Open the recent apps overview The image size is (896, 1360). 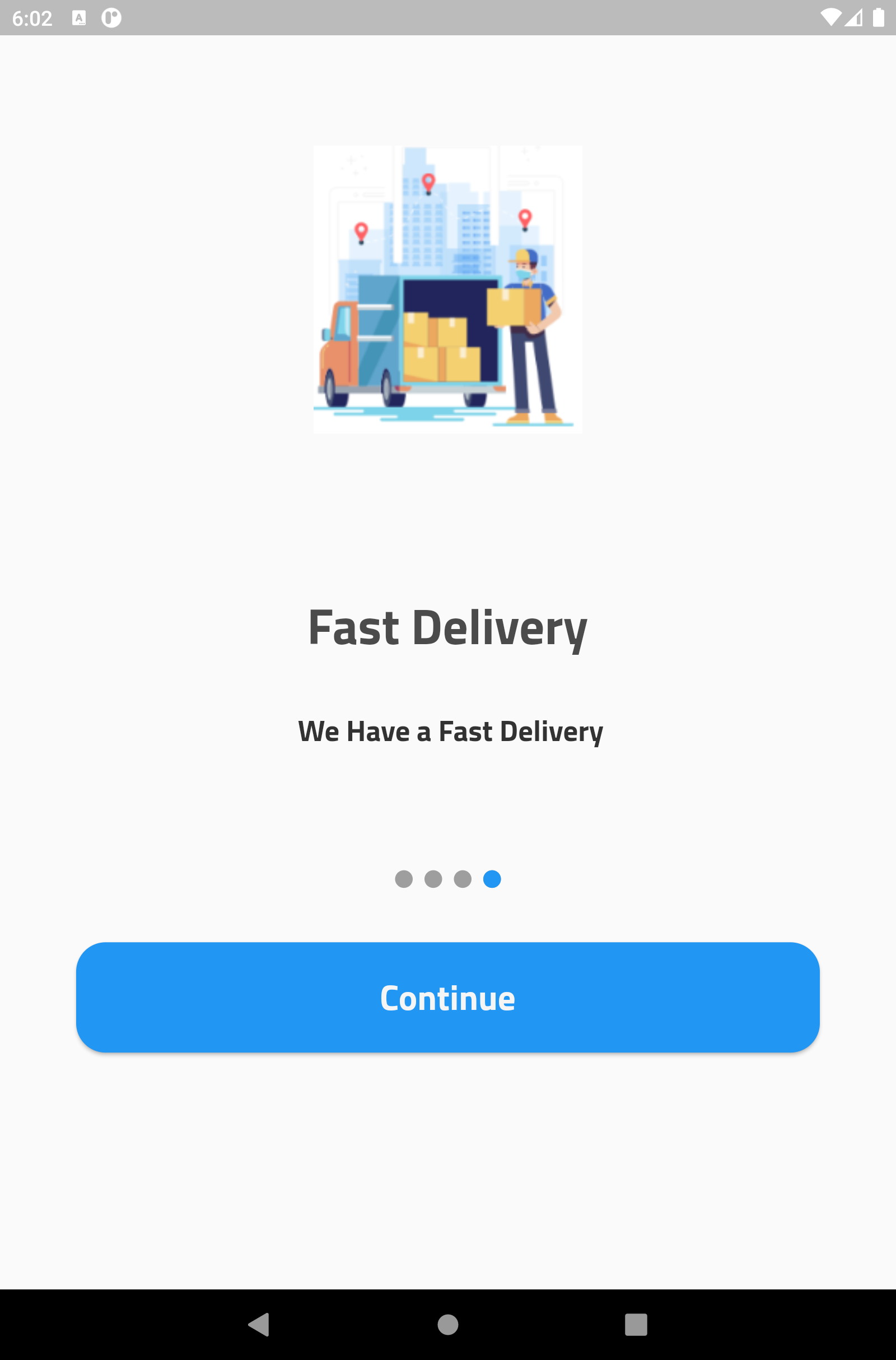pyautogui.click(x=636, y=1324)
